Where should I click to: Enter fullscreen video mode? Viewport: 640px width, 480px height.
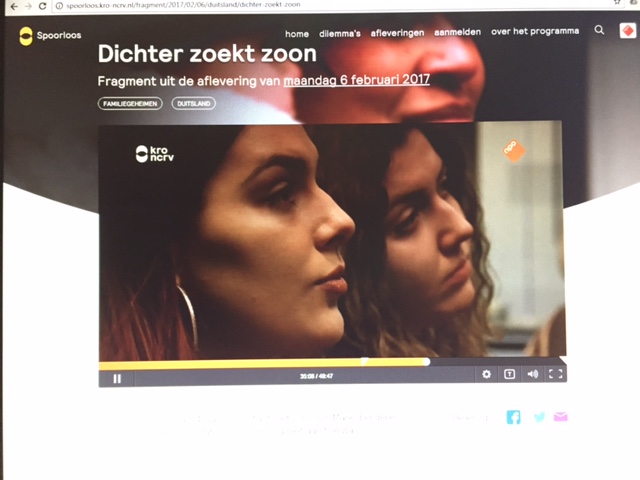pos(556,374)
